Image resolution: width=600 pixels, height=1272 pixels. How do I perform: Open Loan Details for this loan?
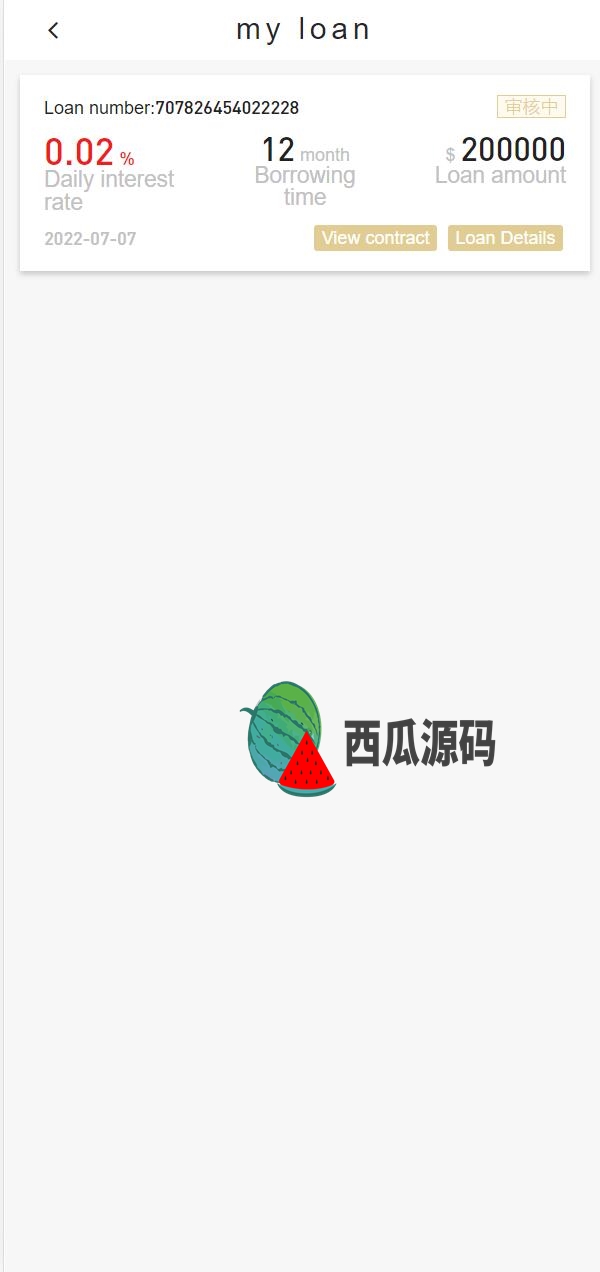[x=505, y=238]
